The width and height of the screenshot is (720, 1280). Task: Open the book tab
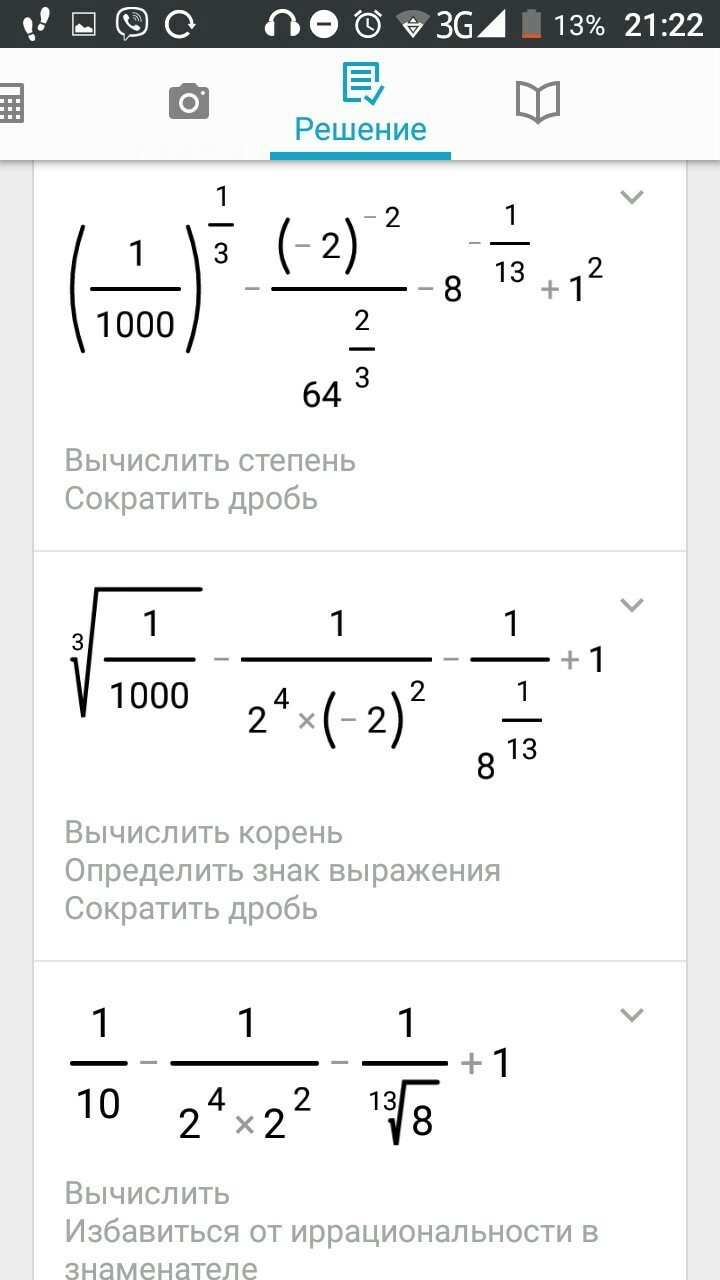tap(537, 103)
